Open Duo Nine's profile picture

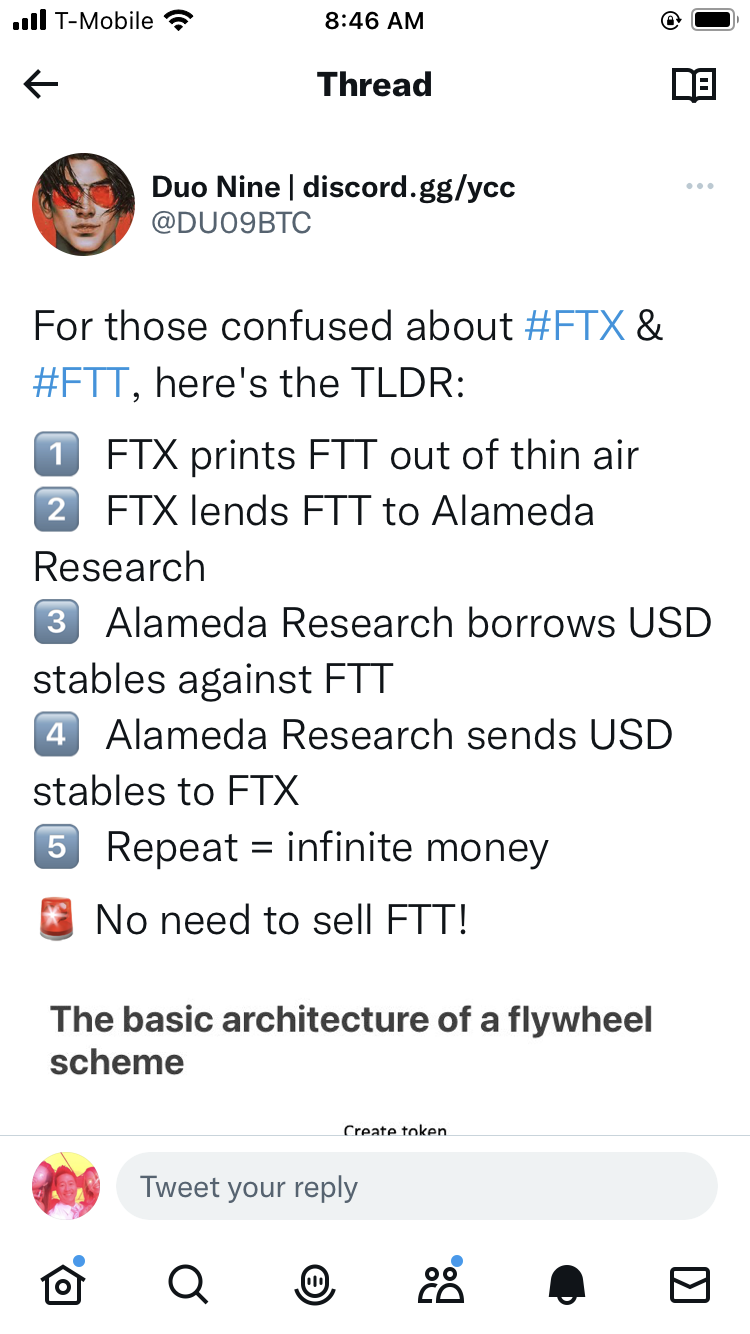click(x=84, y=204)
